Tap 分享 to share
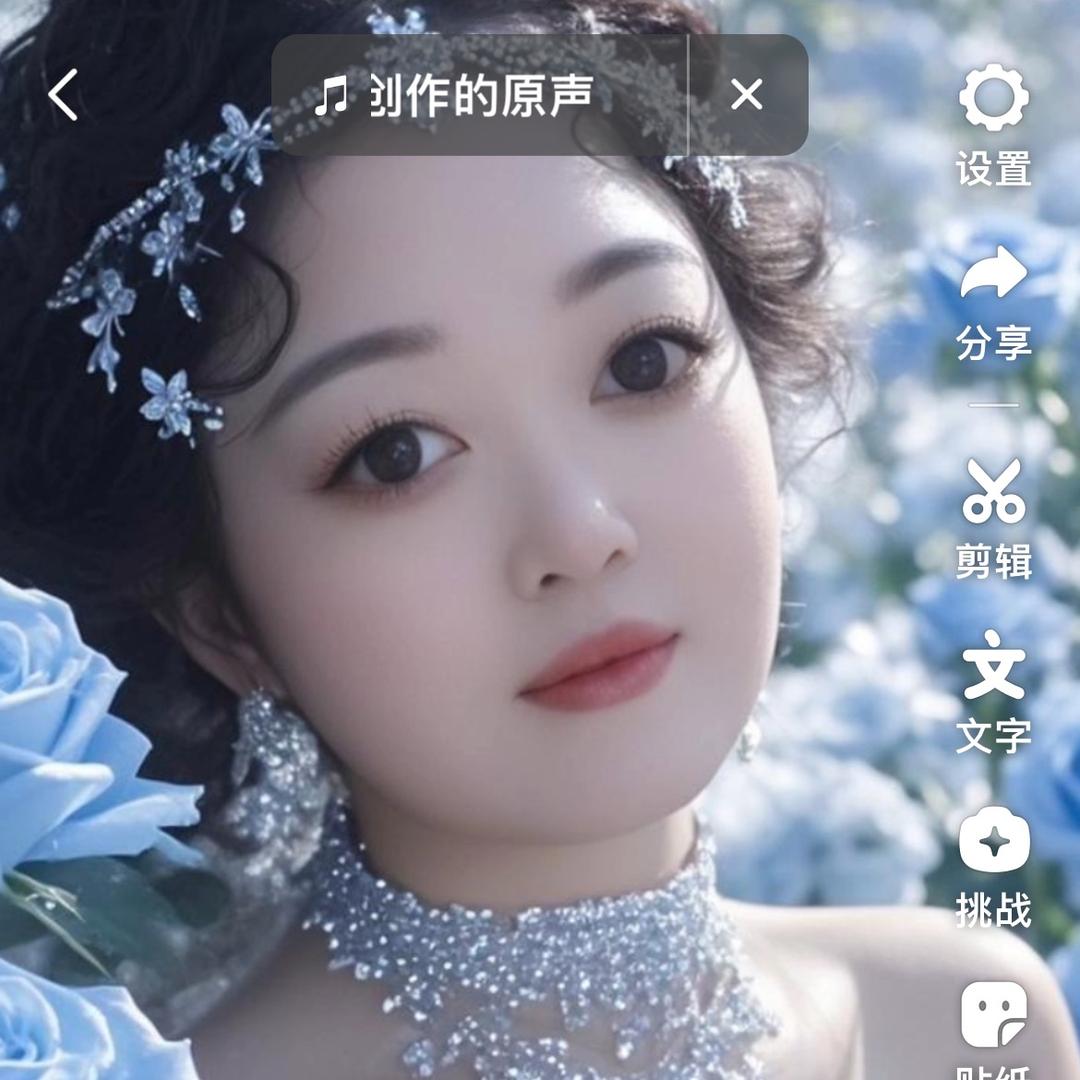1080x1080 pixels. [993, 300]
